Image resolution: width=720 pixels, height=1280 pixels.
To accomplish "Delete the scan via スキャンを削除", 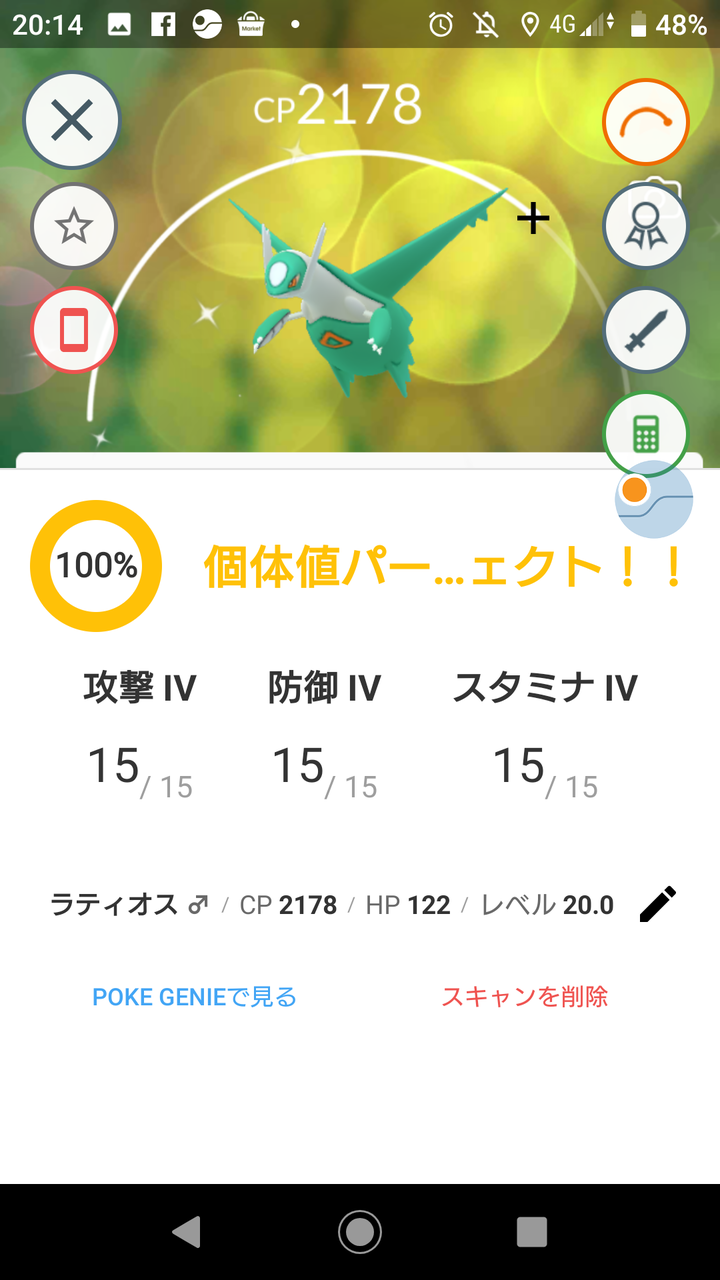I will [525, 997].
